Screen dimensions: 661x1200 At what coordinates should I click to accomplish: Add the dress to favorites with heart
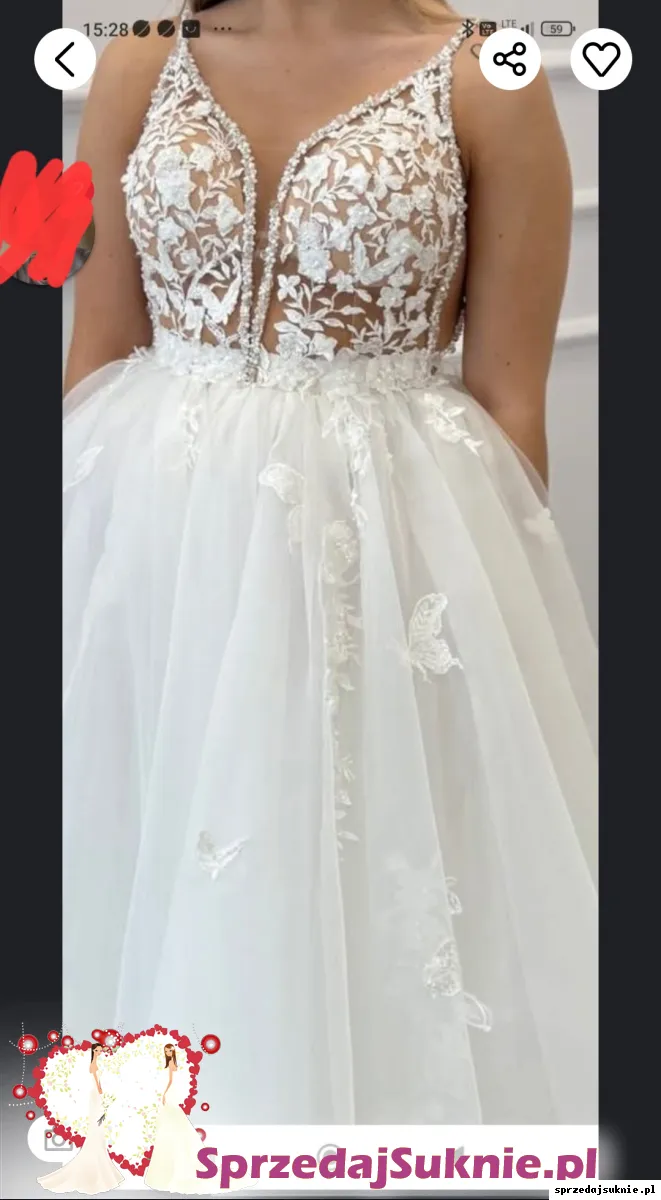[x=601, y=60]
